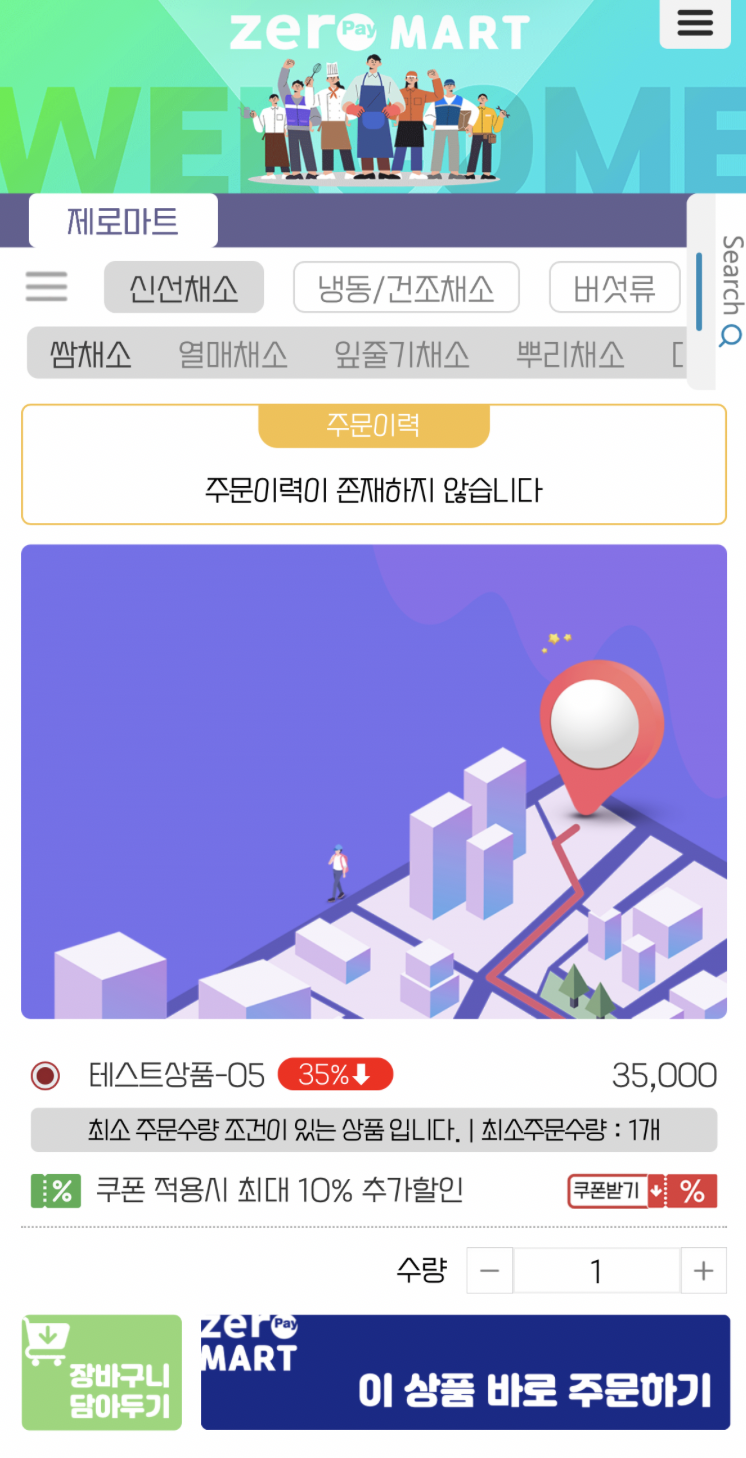
Task: Open the Search side panel
Action: click(x=731, y=290)
